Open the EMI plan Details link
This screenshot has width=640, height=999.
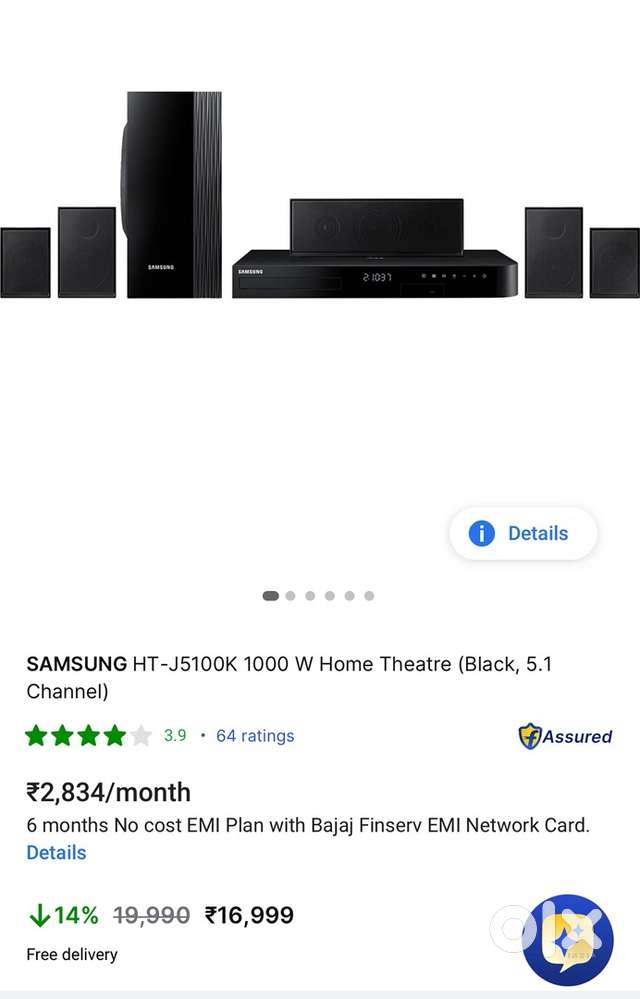pos(56,853)
